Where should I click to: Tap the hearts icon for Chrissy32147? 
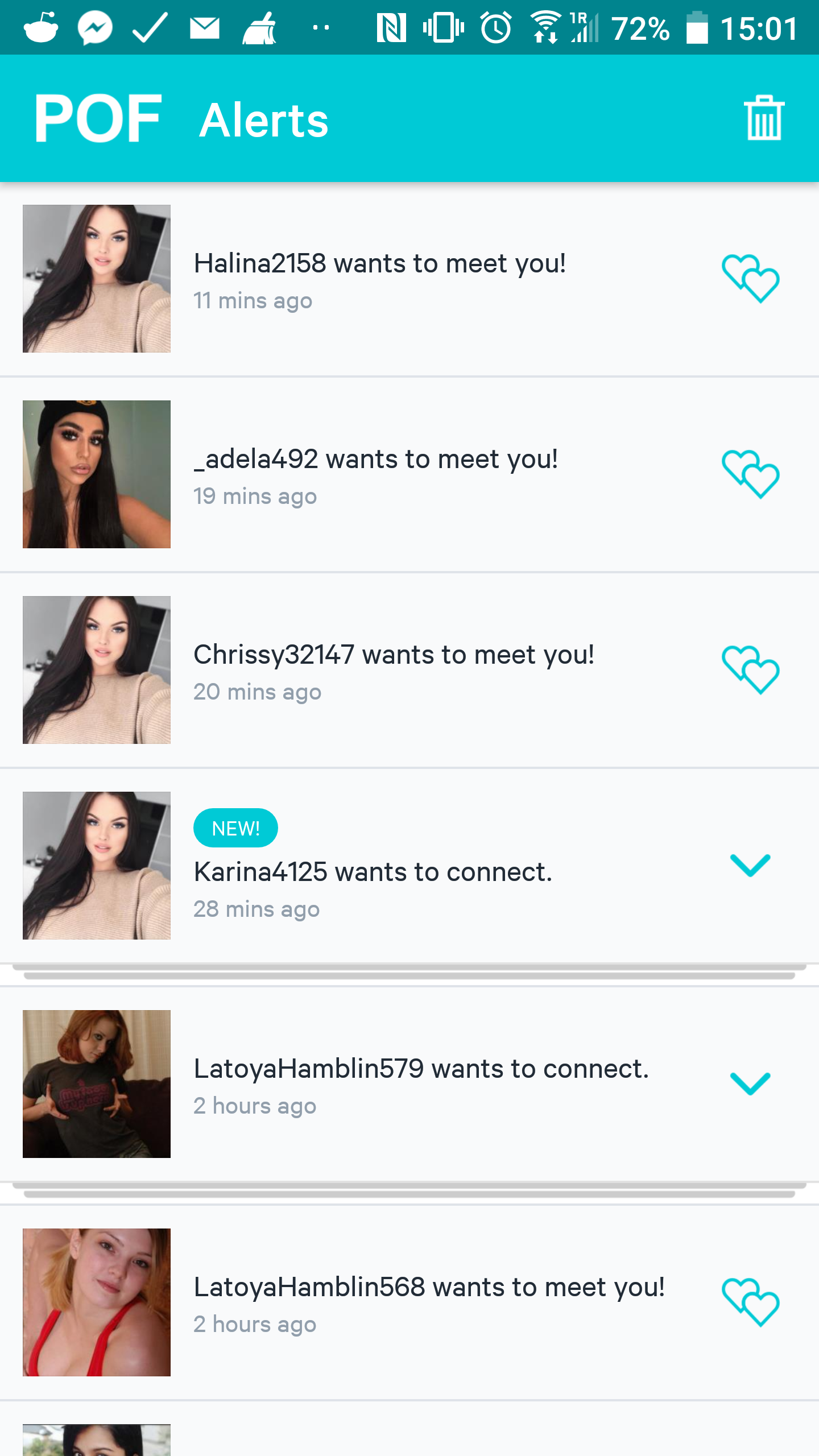750,670
